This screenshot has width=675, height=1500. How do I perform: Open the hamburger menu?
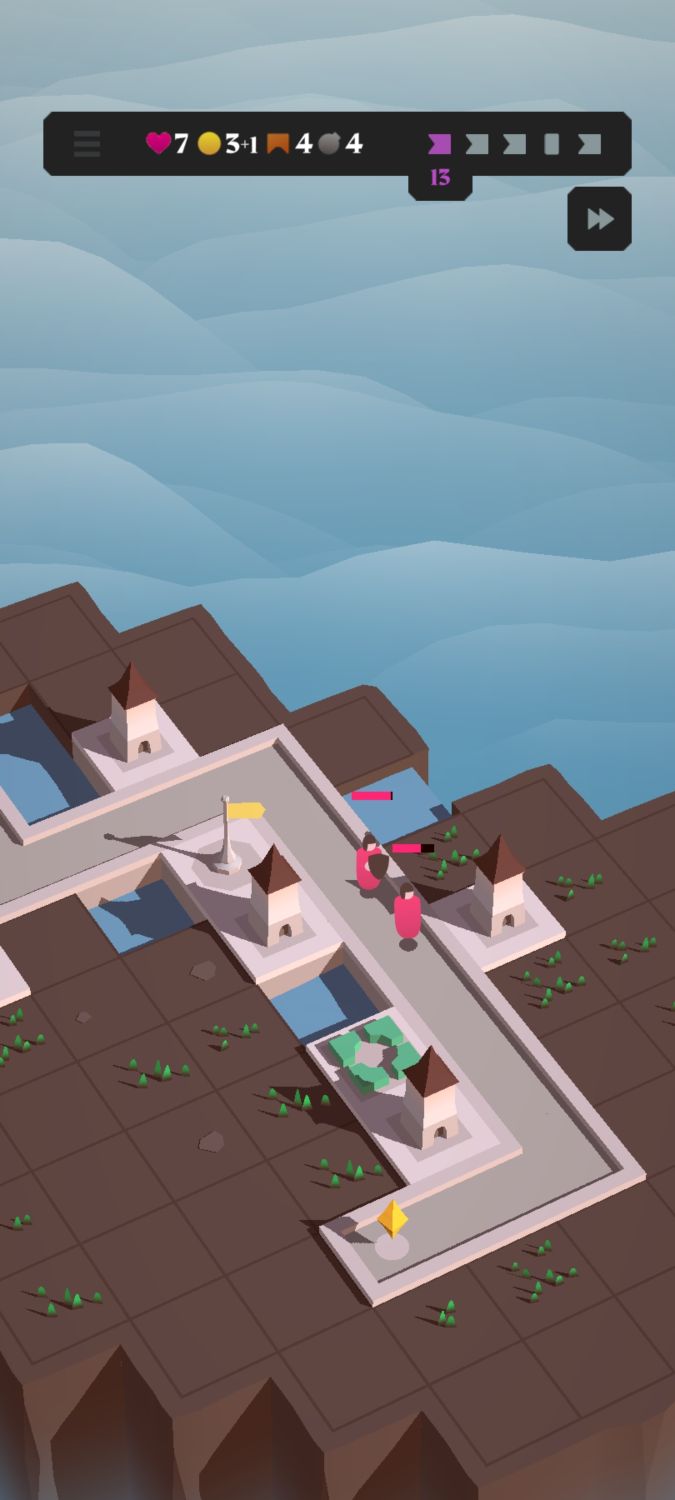87,144
